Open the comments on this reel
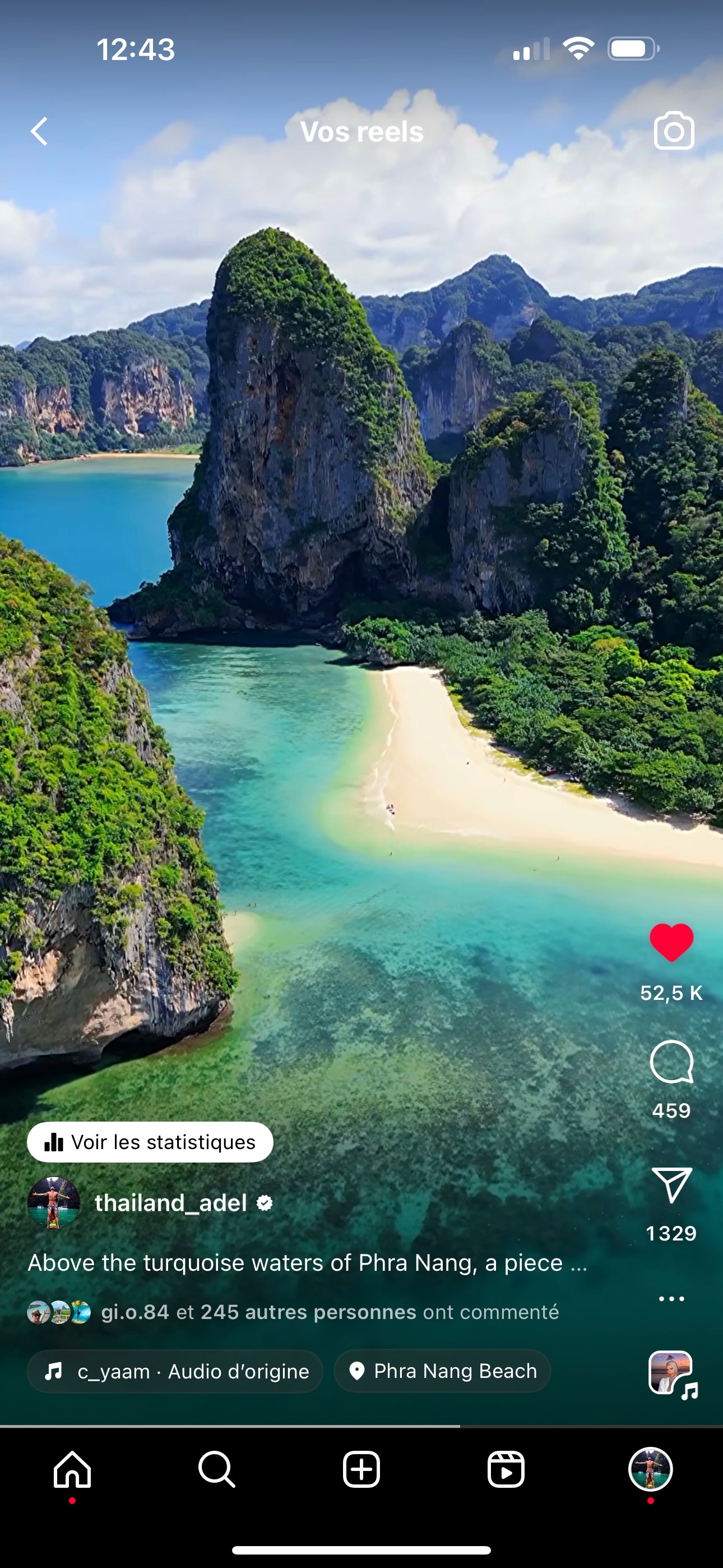Viewport: 723px width, 1568px height. coord(671,1062)
